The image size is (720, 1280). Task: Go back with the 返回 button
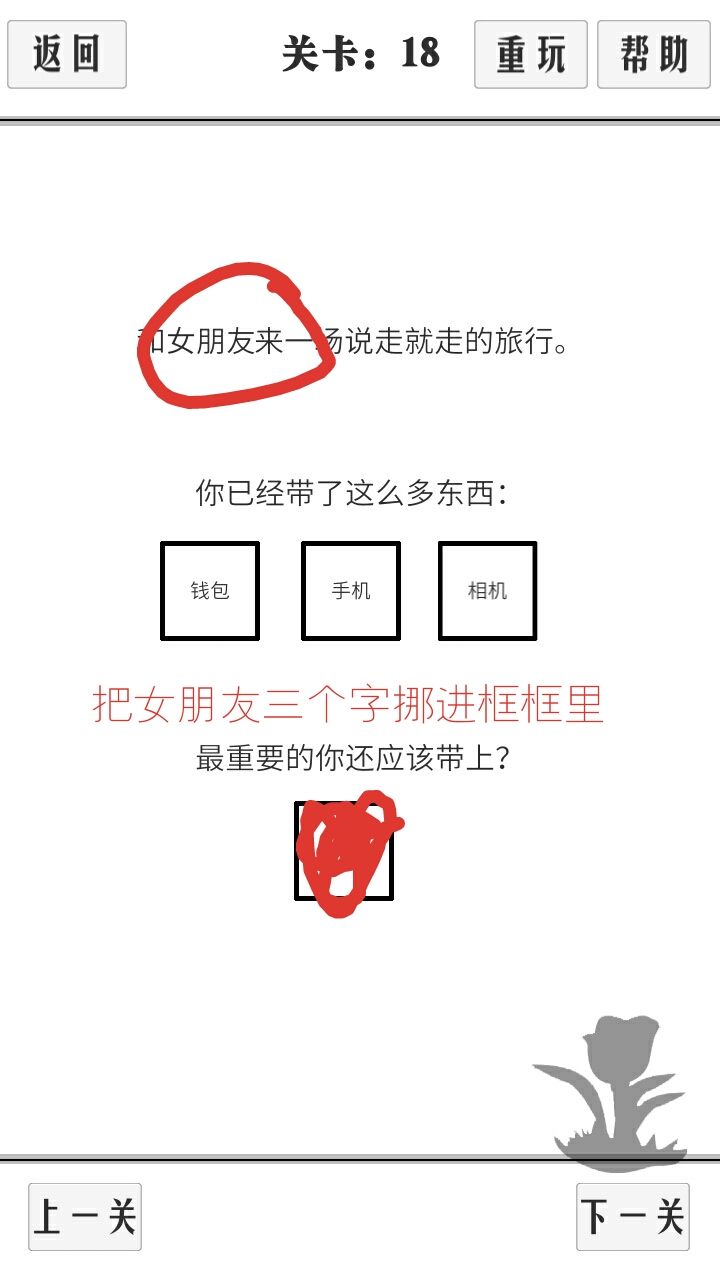67,54
